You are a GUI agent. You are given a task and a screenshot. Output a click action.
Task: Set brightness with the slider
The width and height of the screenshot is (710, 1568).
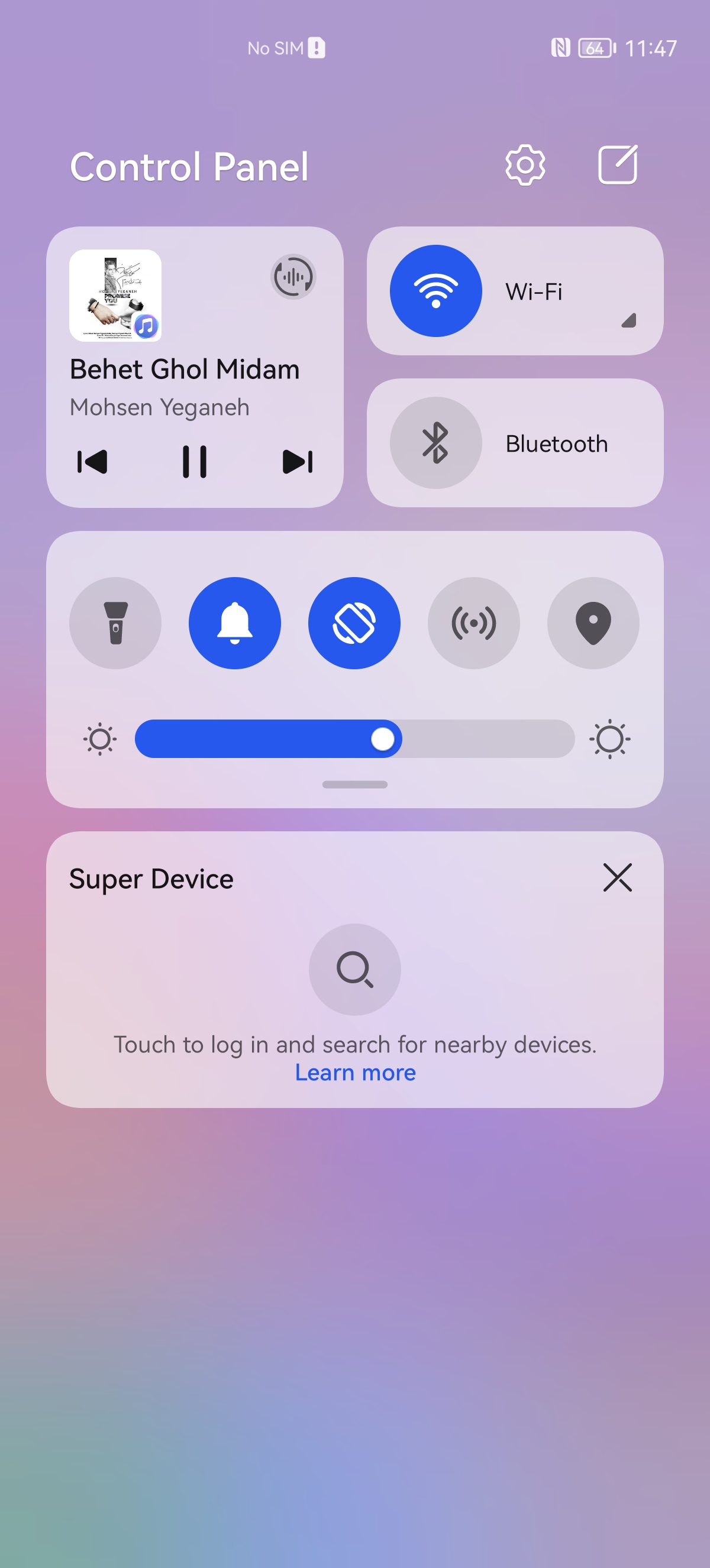382,739
